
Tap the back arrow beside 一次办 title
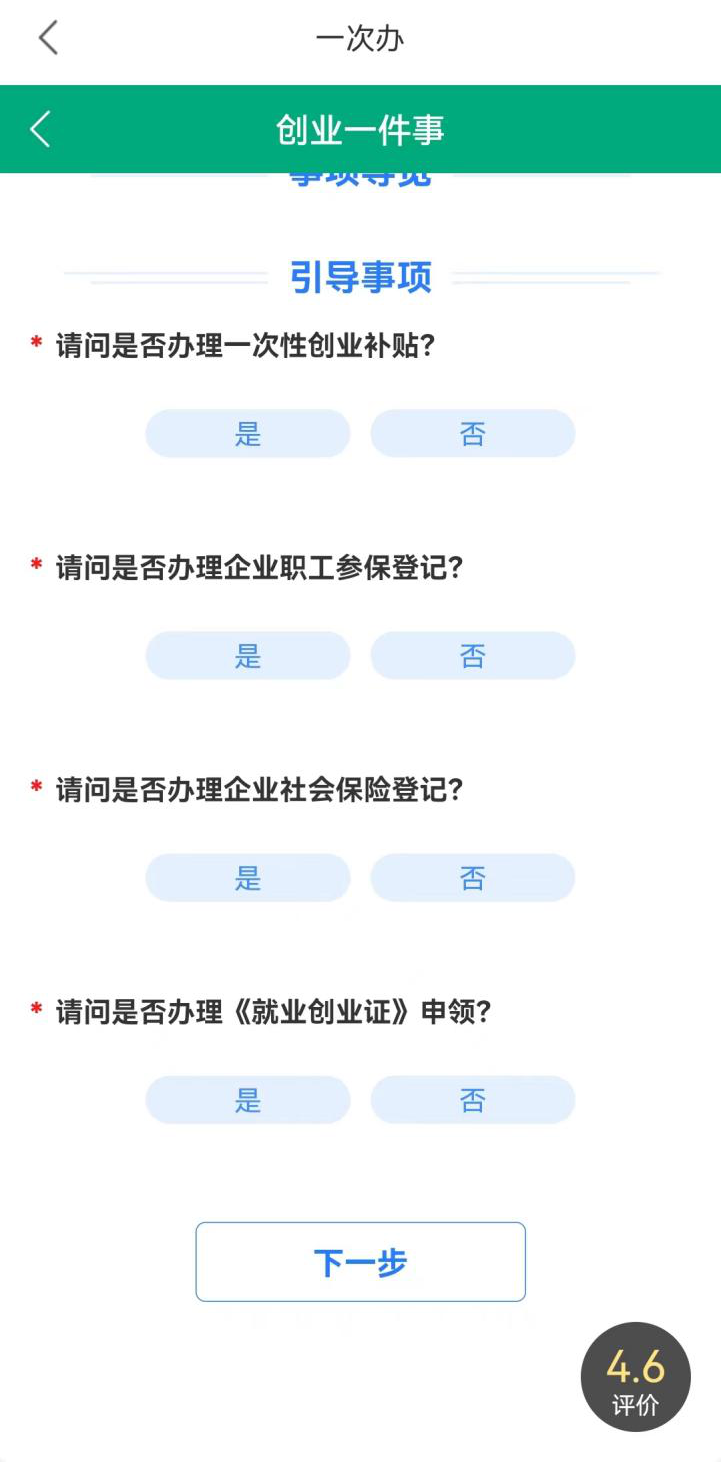tap(48, 38)
